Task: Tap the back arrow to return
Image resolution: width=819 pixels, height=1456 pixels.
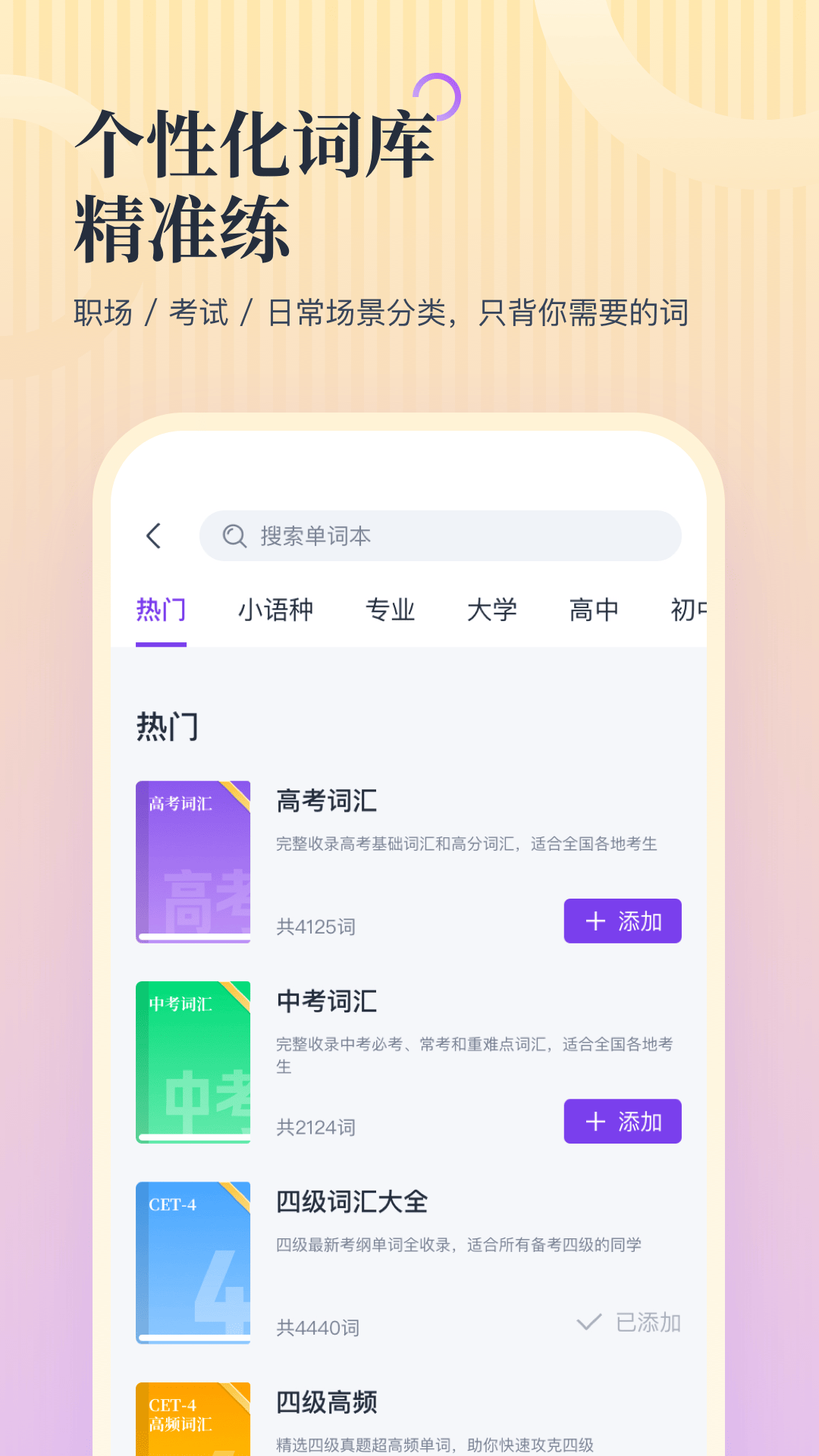Action: (155, 535)
